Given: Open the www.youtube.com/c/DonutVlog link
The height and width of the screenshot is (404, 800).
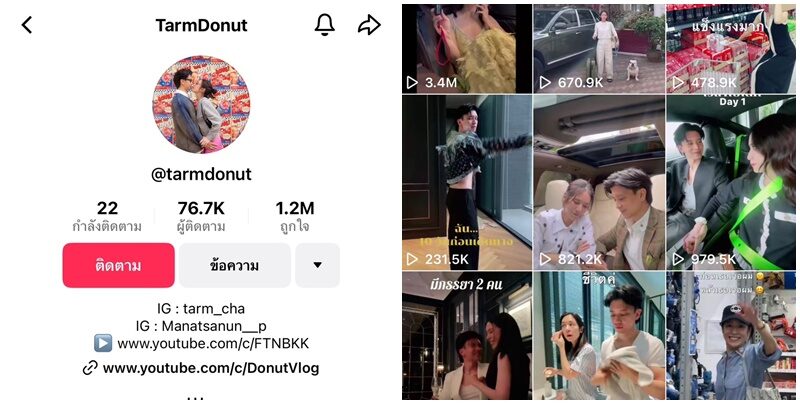Looking at the screenshot, I should 211,368.
